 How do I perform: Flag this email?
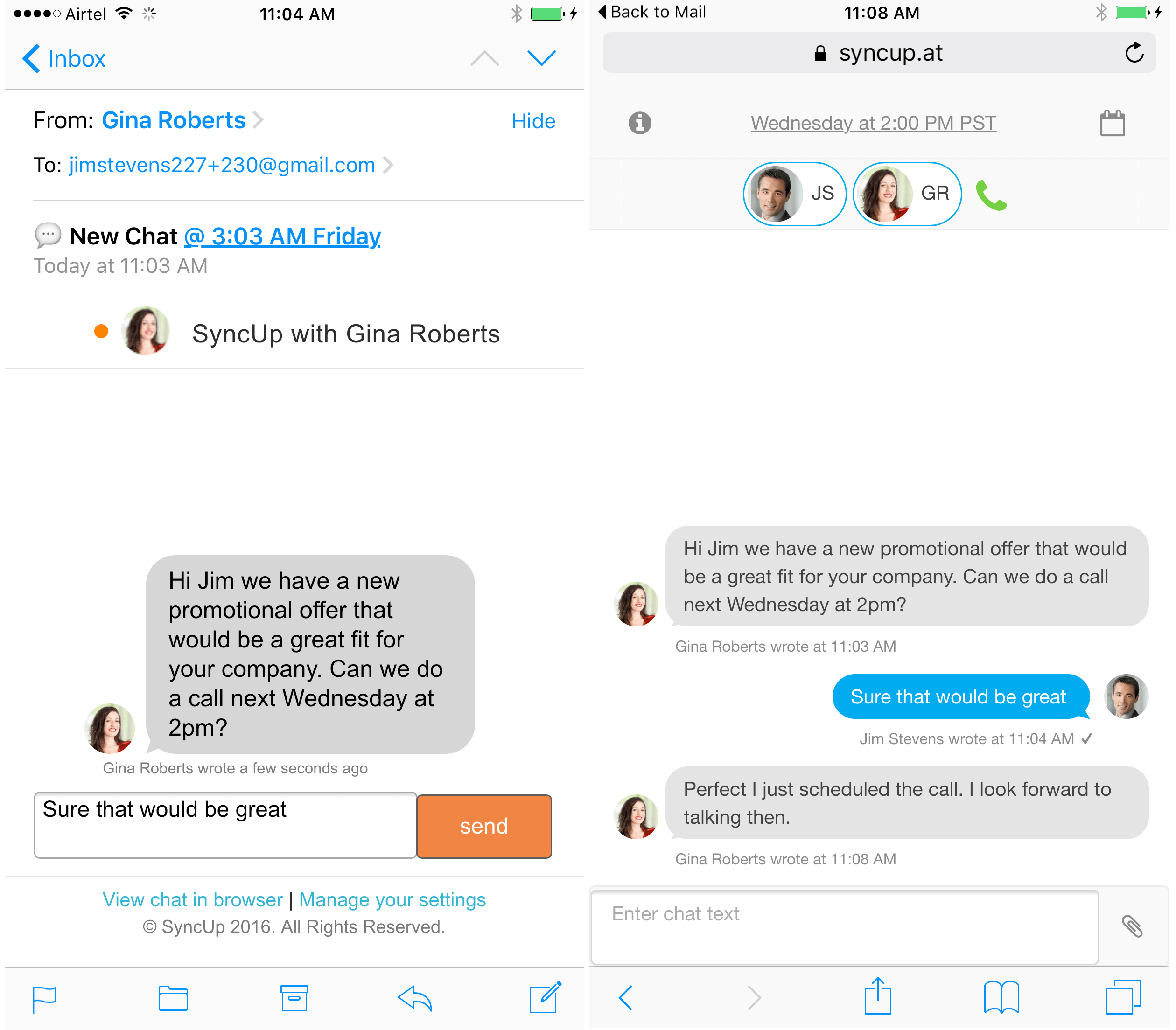tap(44, 998)
